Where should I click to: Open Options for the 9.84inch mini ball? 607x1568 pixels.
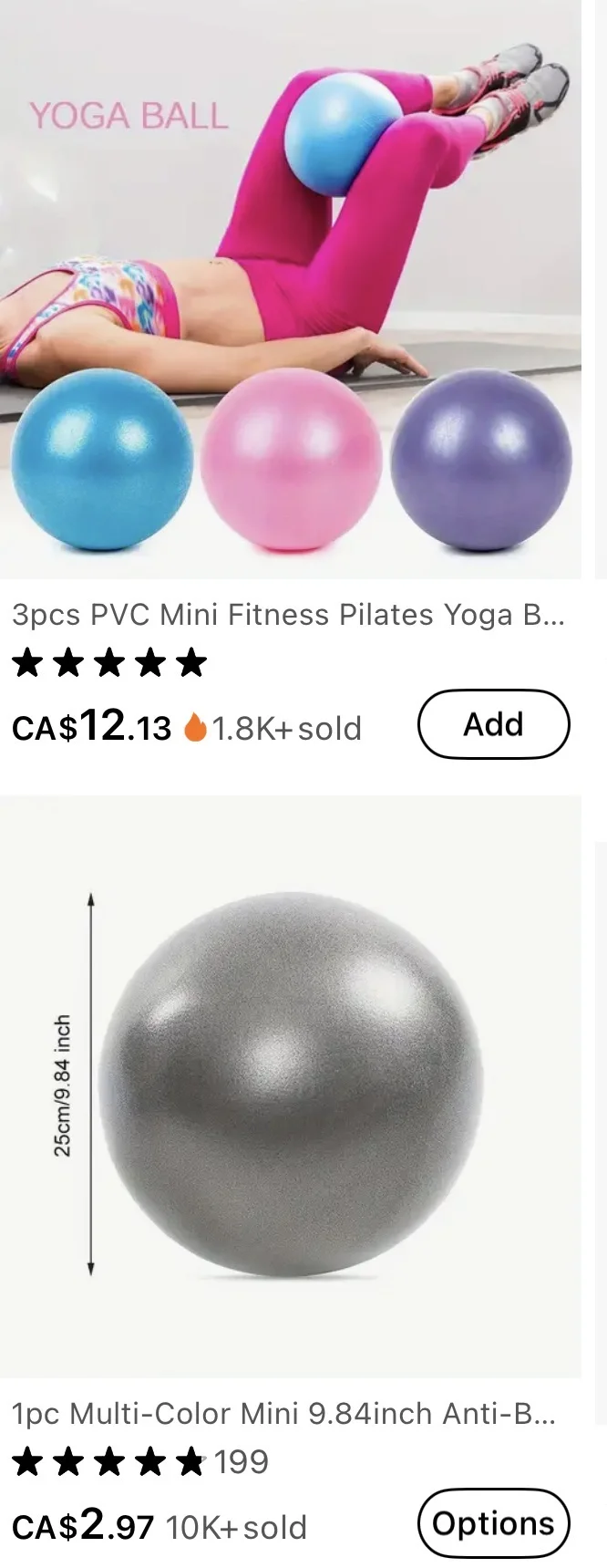coord(493,1522)
